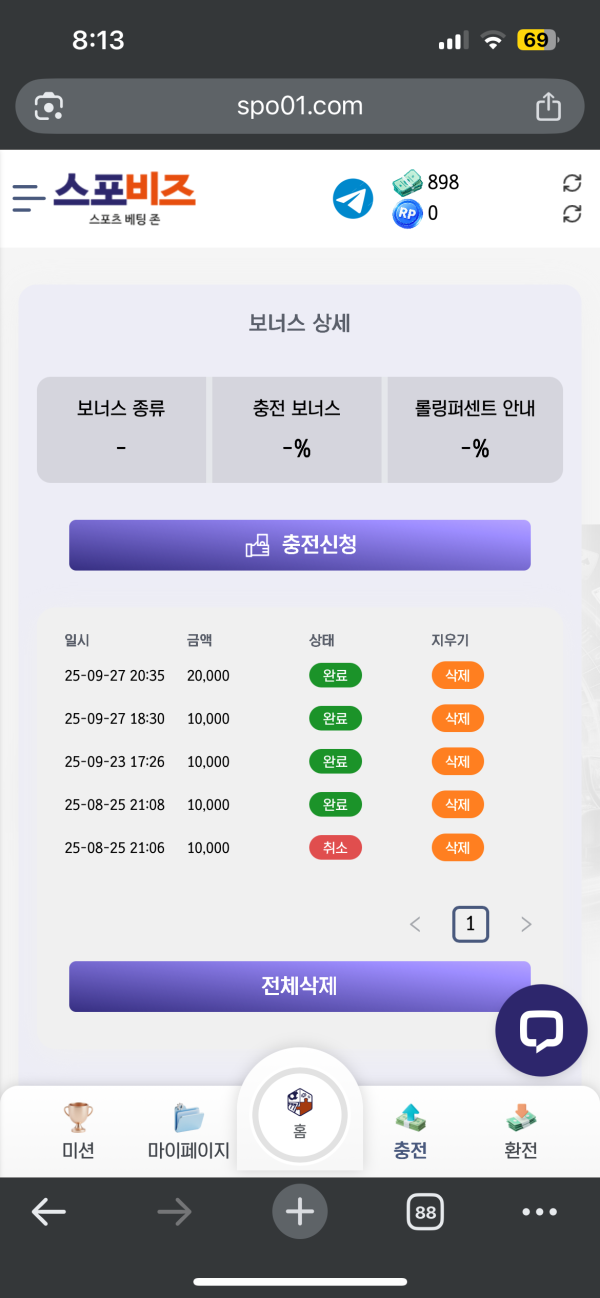
Task: Open the browser tab switcher showing 88
Action: point(425,1212)
